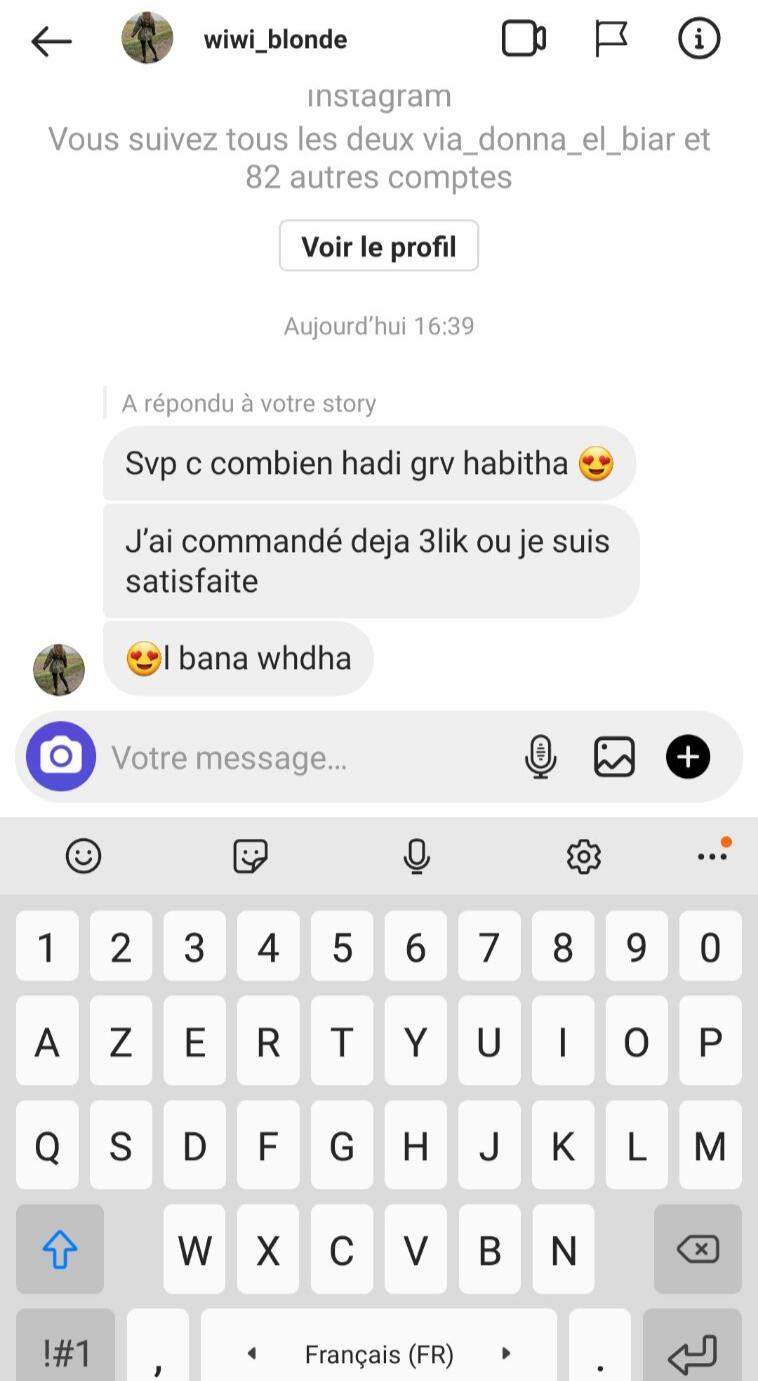Image resolution: width=758 pixels, height=1381 pixels.
Task: Open wiwi_blonde profile picture in header
Action: 147,39
